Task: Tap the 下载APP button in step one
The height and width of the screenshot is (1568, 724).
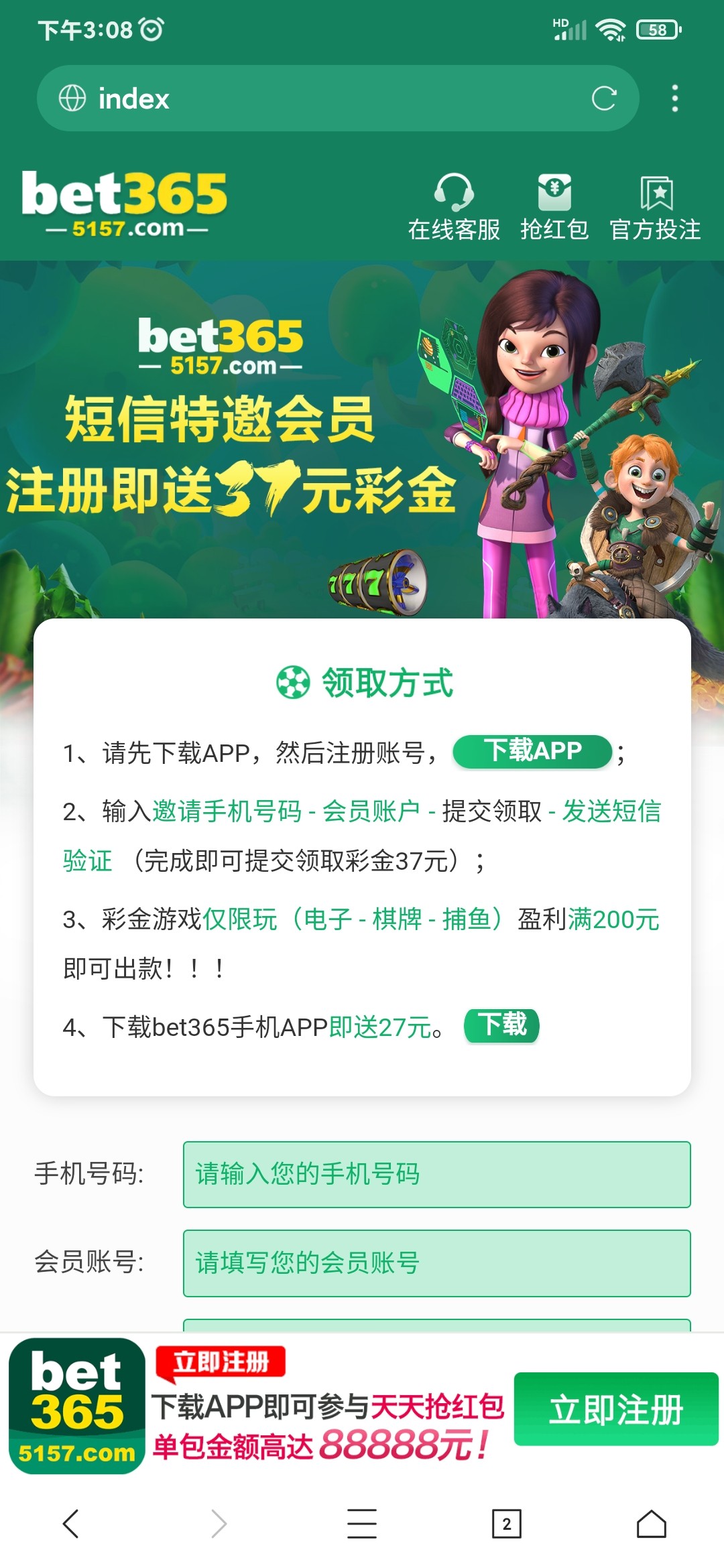Action: tap(533, 750)
